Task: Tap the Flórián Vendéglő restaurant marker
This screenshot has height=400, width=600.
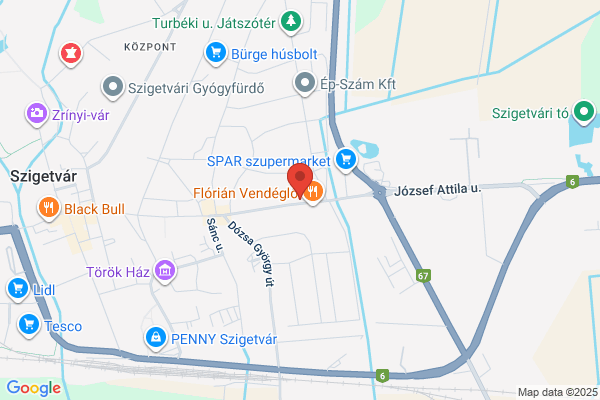Action: (314, 192)
